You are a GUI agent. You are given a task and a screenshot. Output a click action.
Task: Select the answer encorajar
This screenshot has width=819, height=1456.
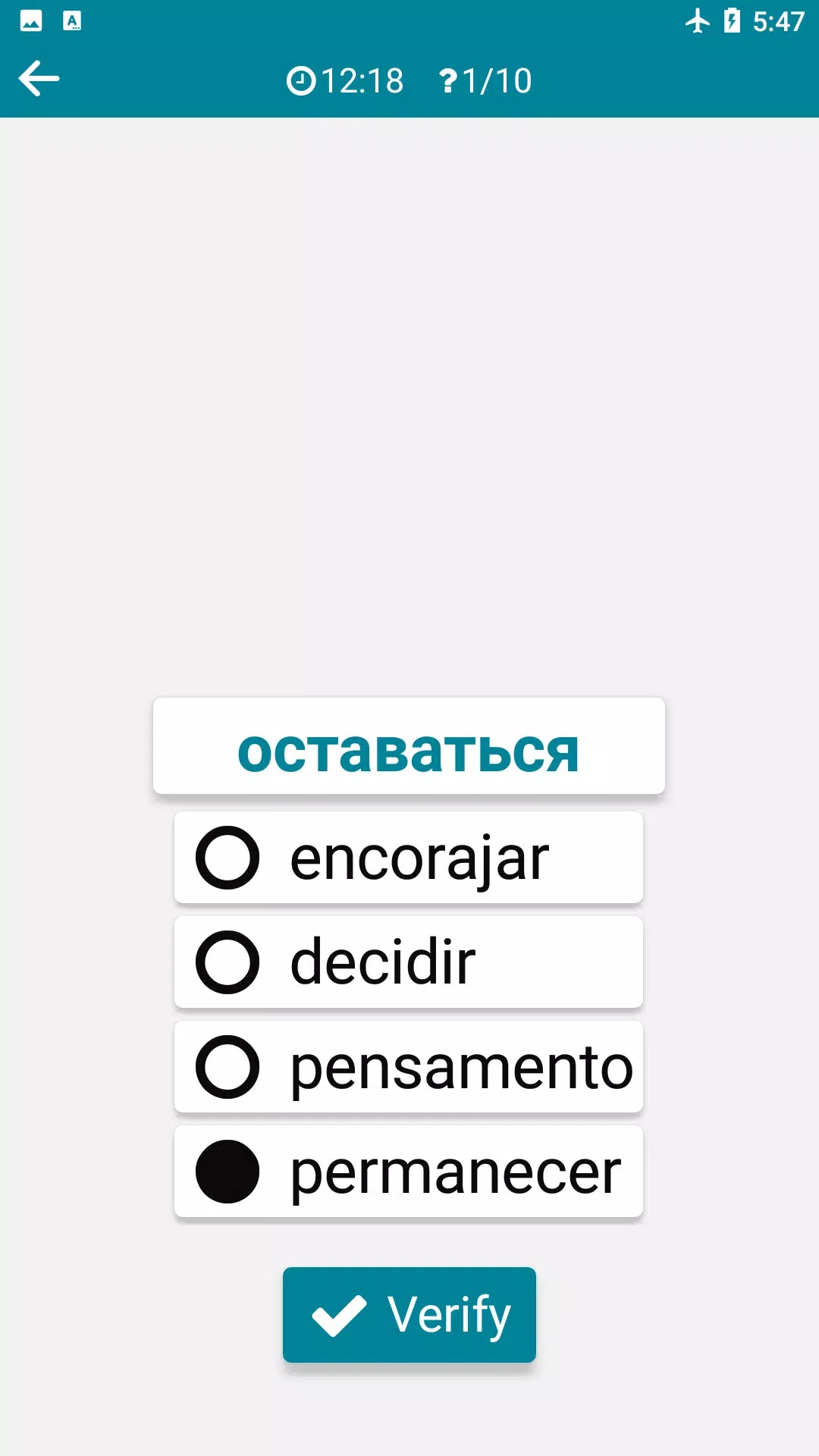click(x=409, y=858)
